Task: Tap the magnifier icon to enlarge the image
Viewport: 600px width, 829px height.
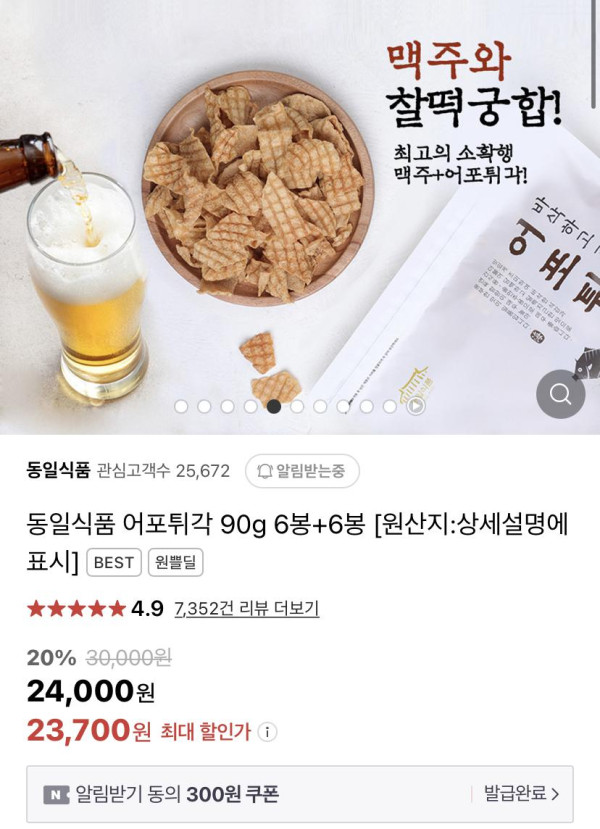Action: click(x=560, y=394)
